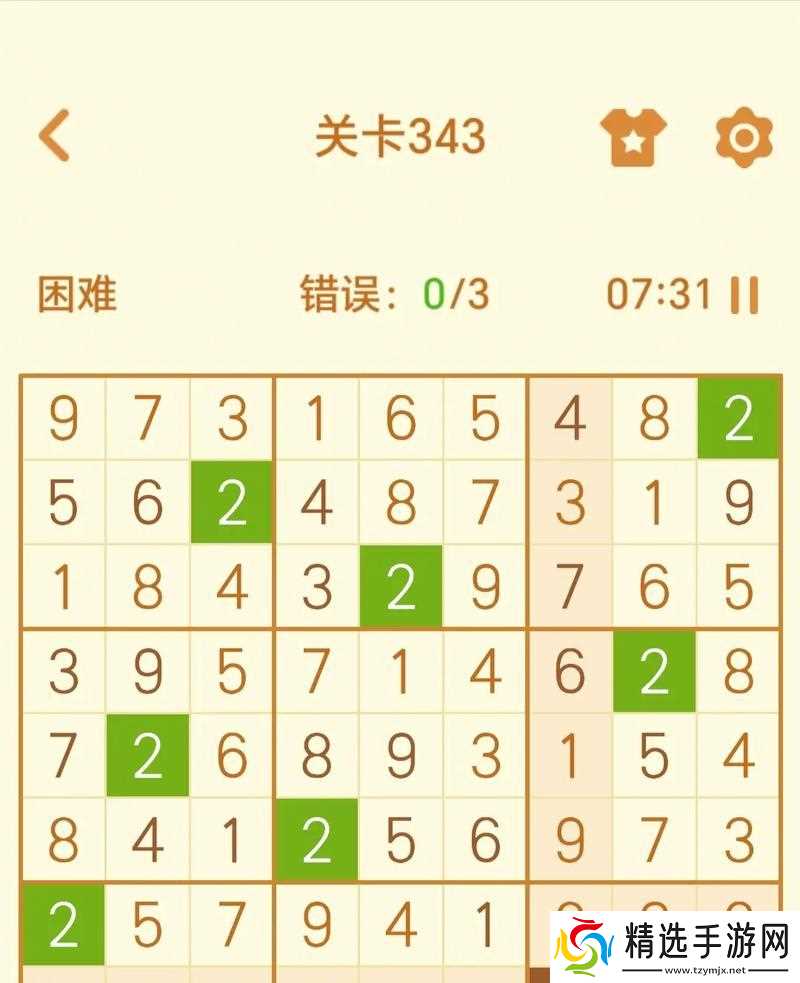Tap the 8 in the top-right box
Screen dimensions: 800x983
pos(655,418)
